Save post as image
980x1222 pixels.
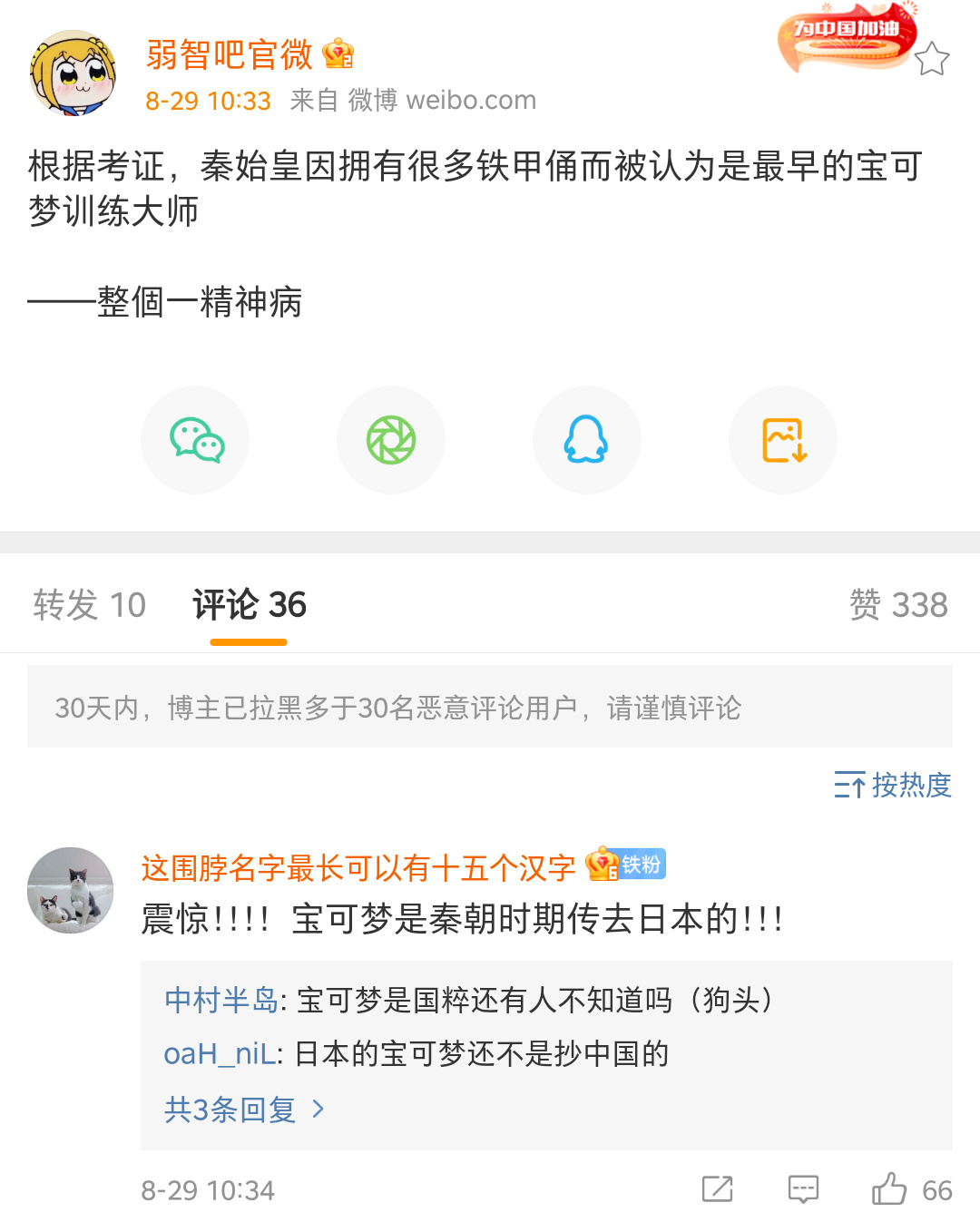[783, 440]
